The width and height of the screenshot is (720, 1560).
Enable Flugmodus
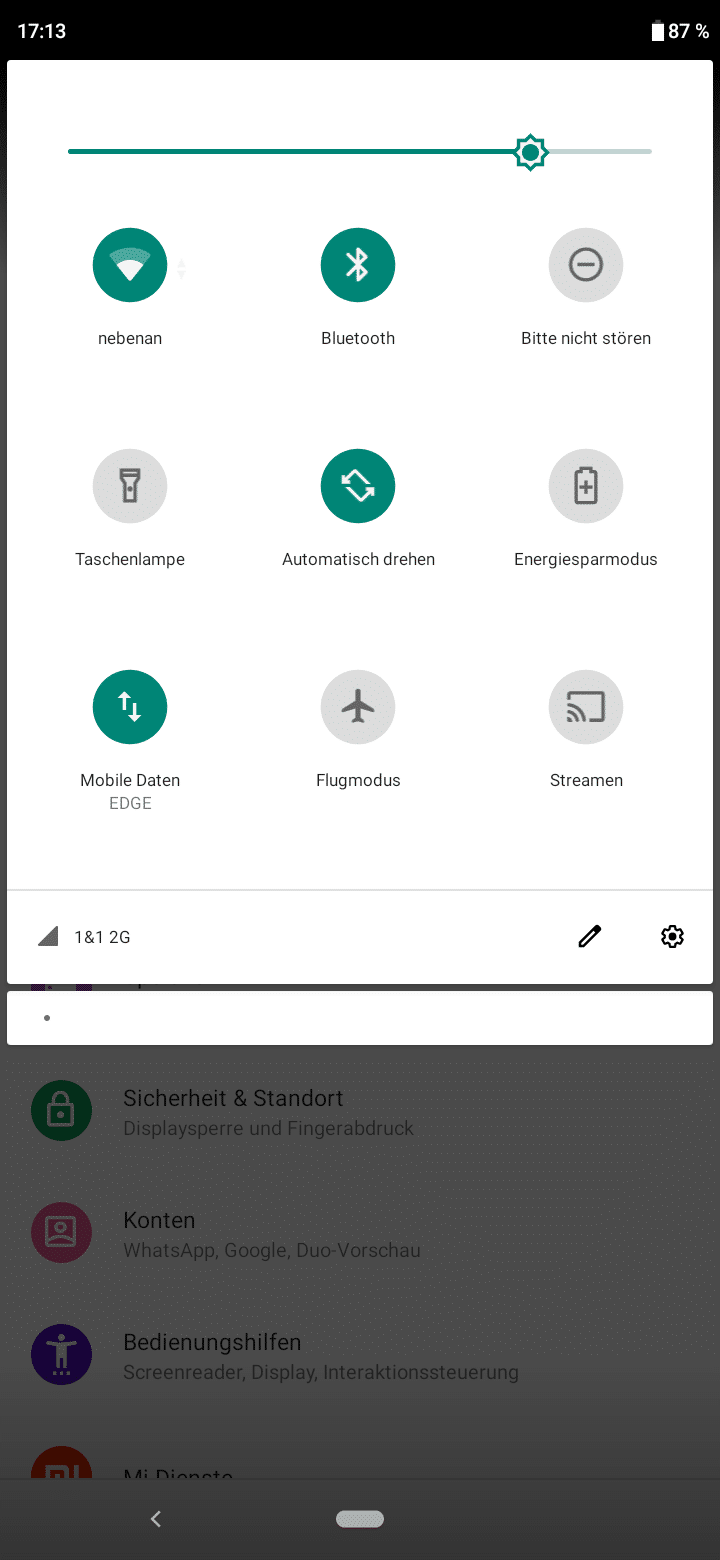pos(358,707)
